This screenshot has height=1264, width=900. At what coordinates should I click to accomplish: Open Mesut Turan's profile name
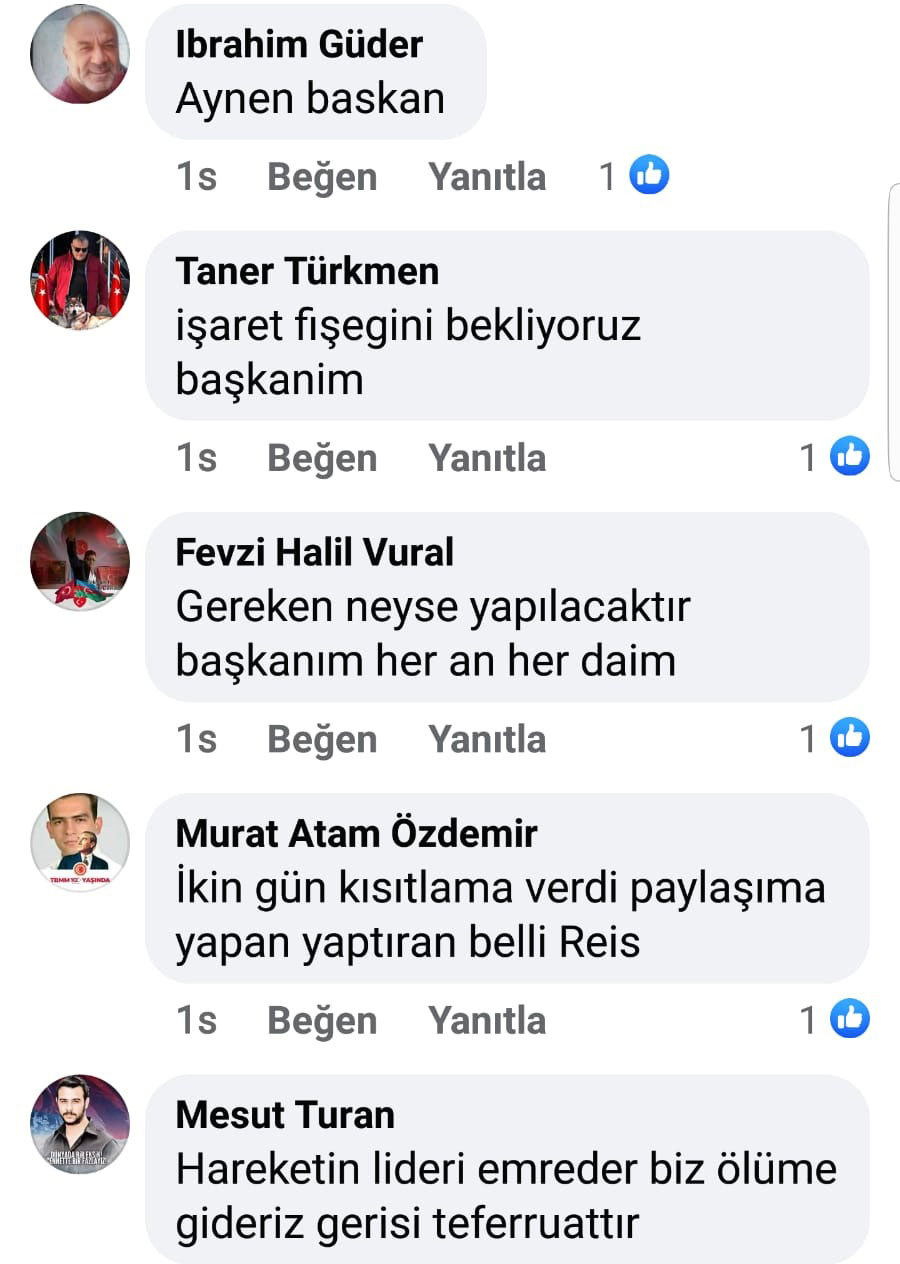pyautogui.click(x=285, y=1114)
